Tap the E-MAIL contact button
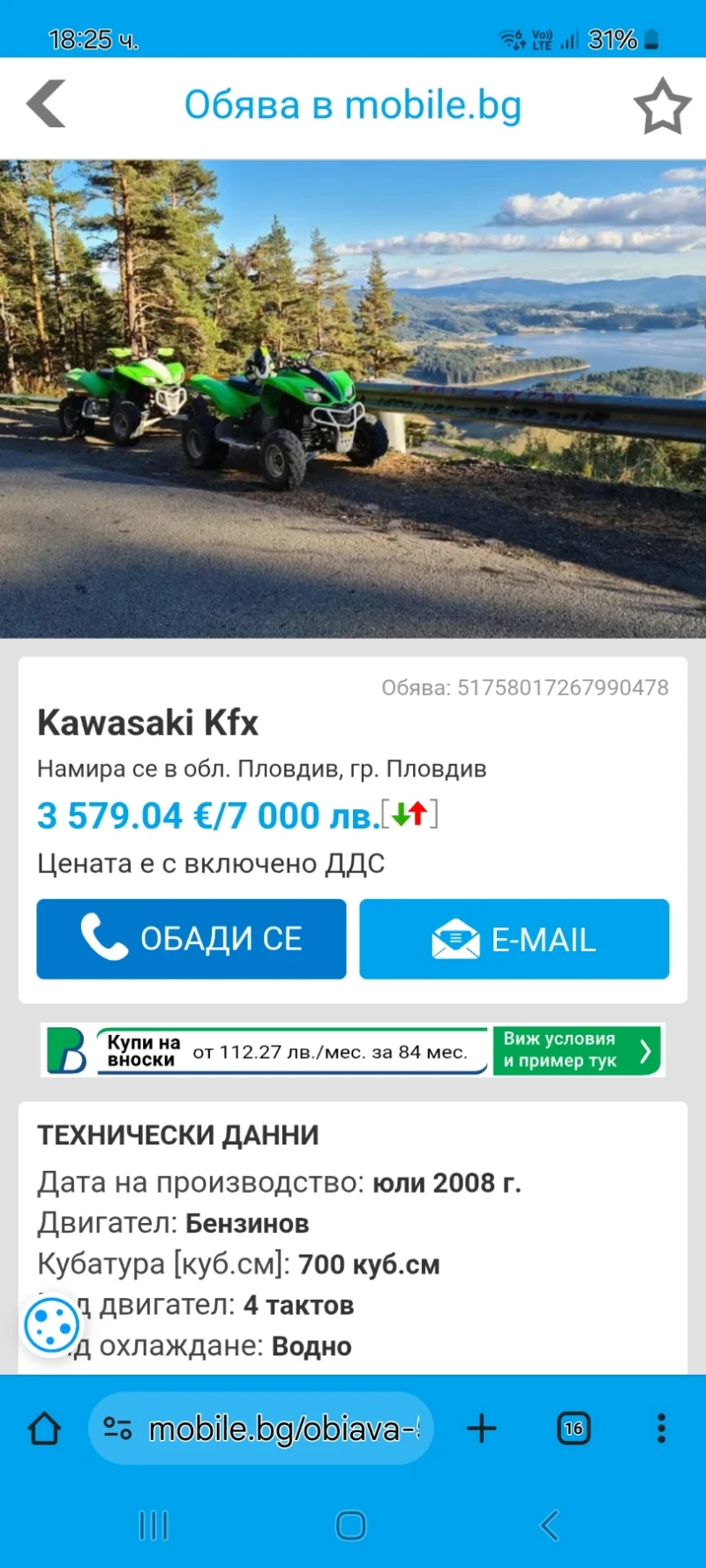The image size is (706, 1568). point(514,938)
